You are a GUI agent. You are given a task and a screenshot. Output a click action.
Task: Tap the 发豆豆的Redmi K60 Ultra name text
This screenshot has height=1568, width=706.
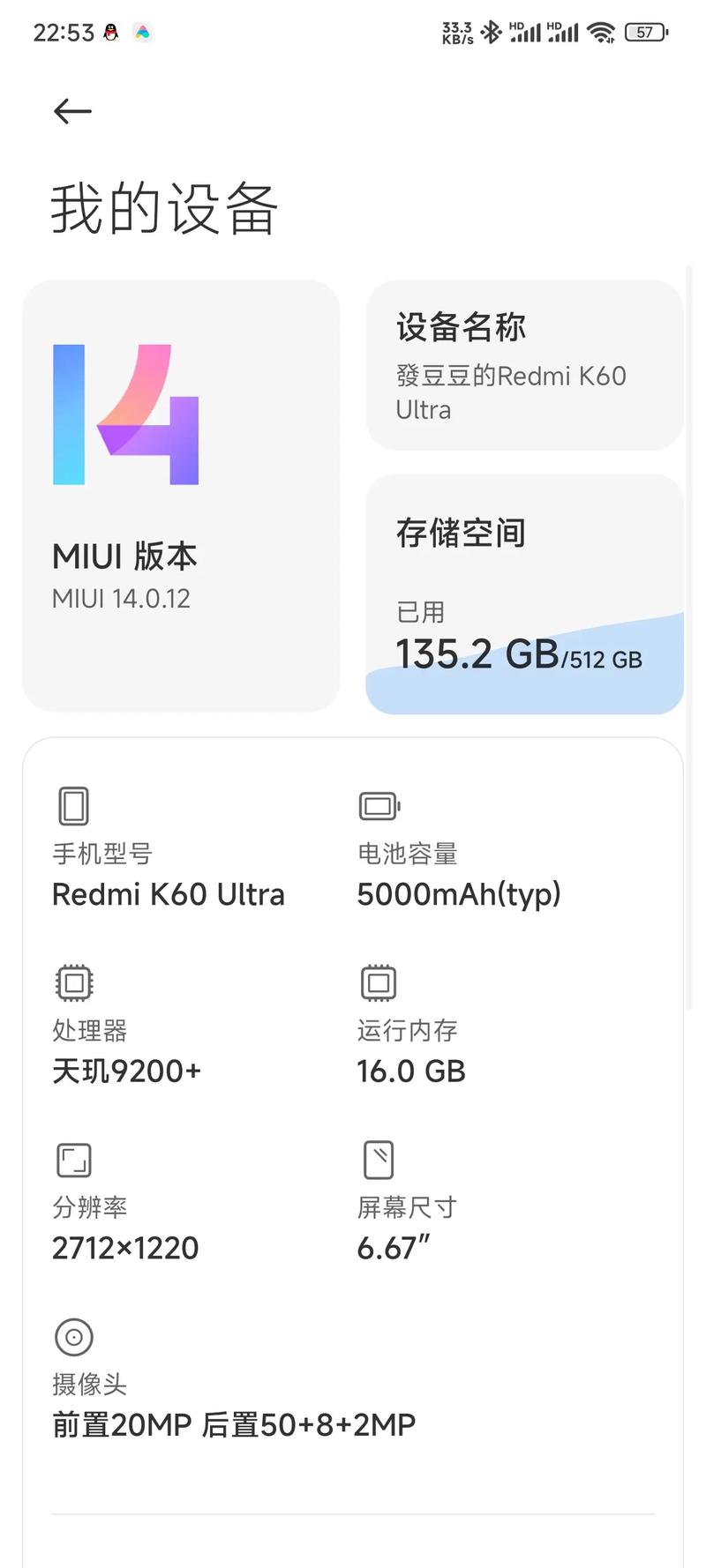(510, 392)
